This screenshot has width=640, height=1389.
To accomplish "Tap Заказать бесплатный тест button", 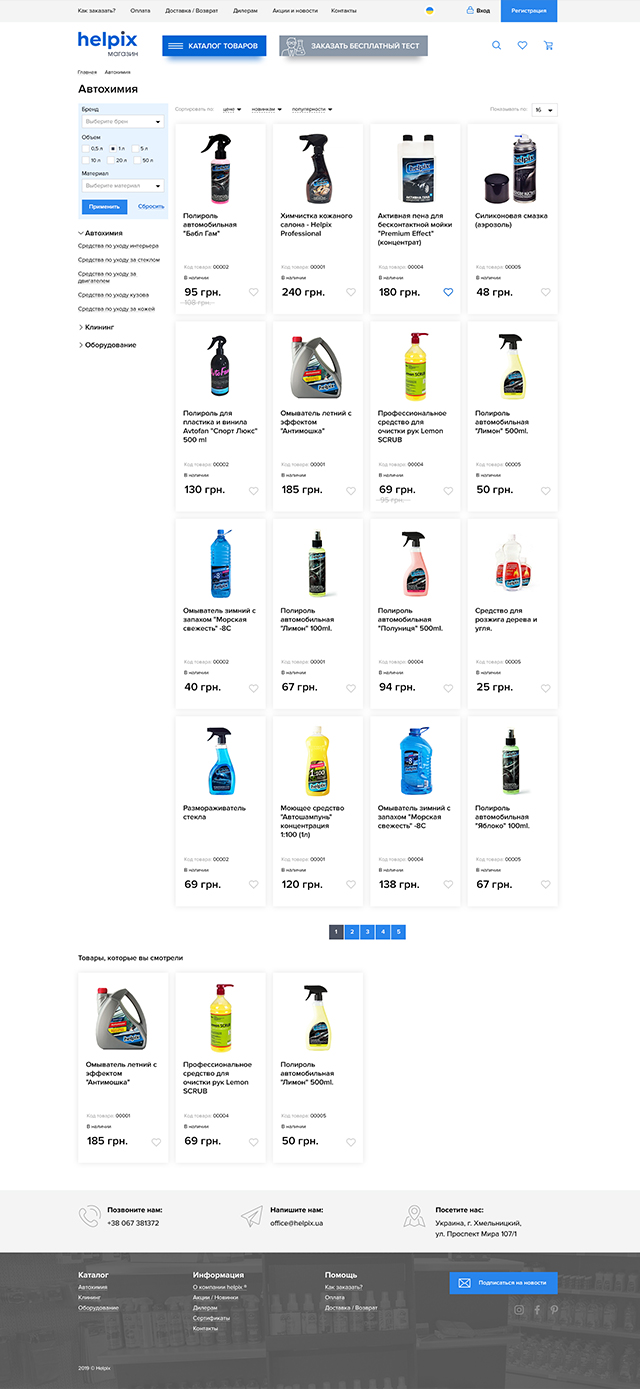I will point(353,46).
